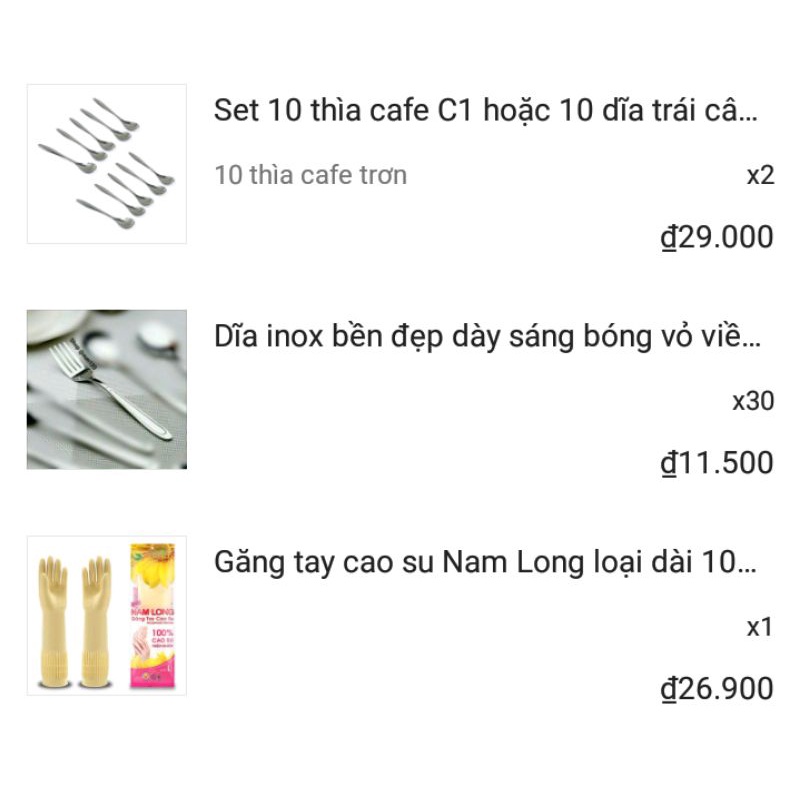The image size is (800, 800).
Task: Open the Găng tay cao su Nam Long item
Action: point(485,563)
